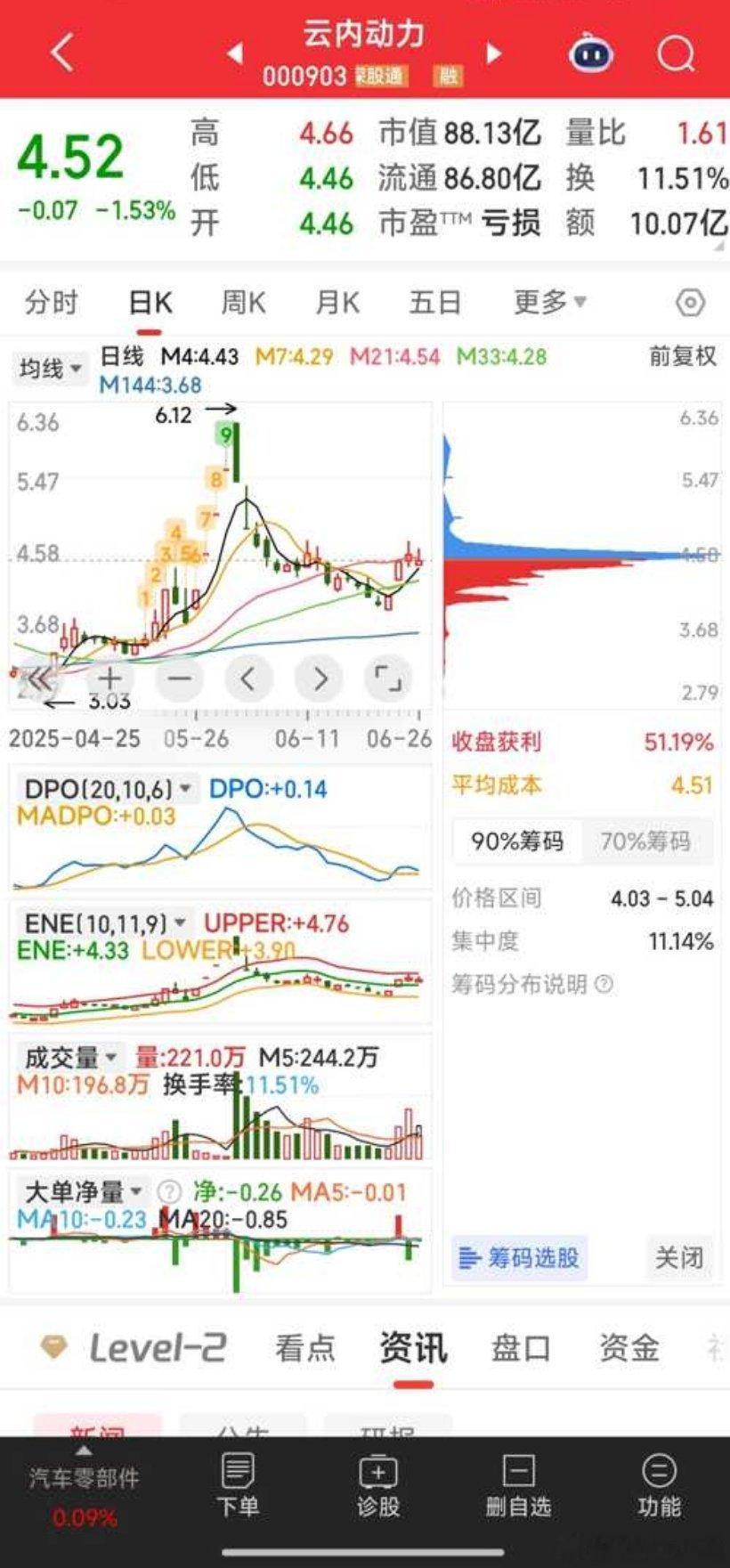Screen dimensions: 730x1568
Task: Switch to next stock with right triangle
Action: point(494,53)
